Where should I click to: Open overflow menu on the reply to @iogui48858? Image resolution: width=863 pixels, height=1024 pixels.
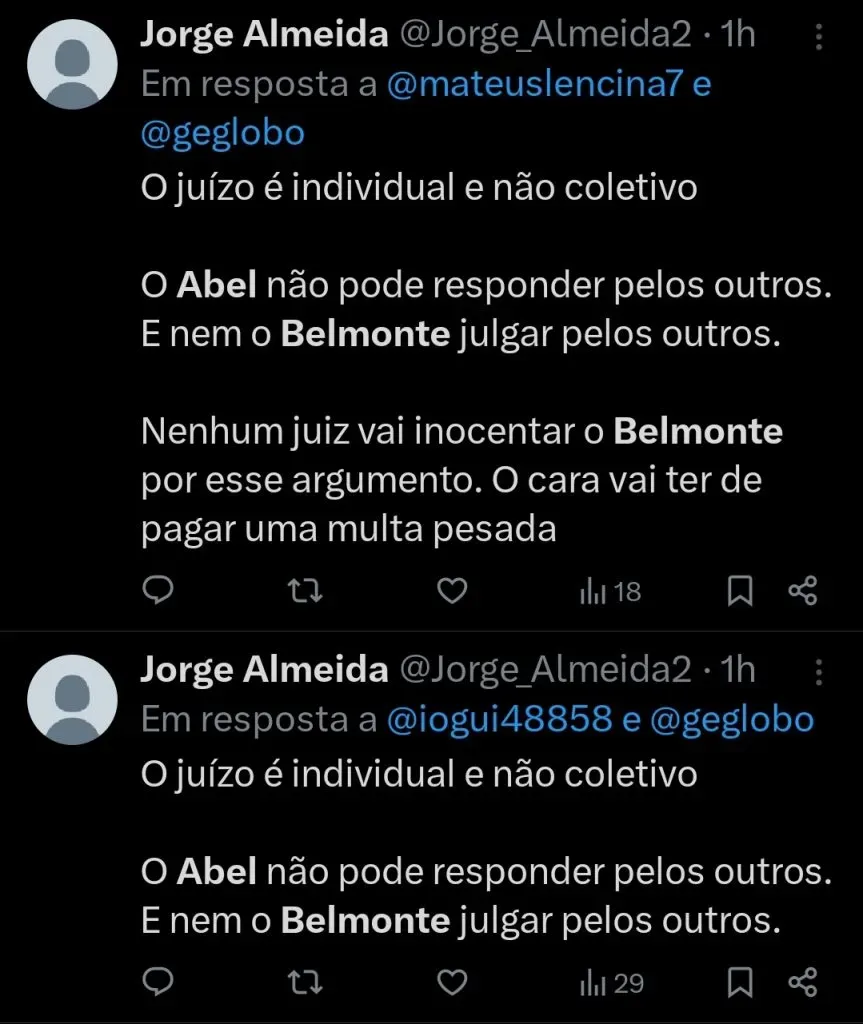pos(819,670)
